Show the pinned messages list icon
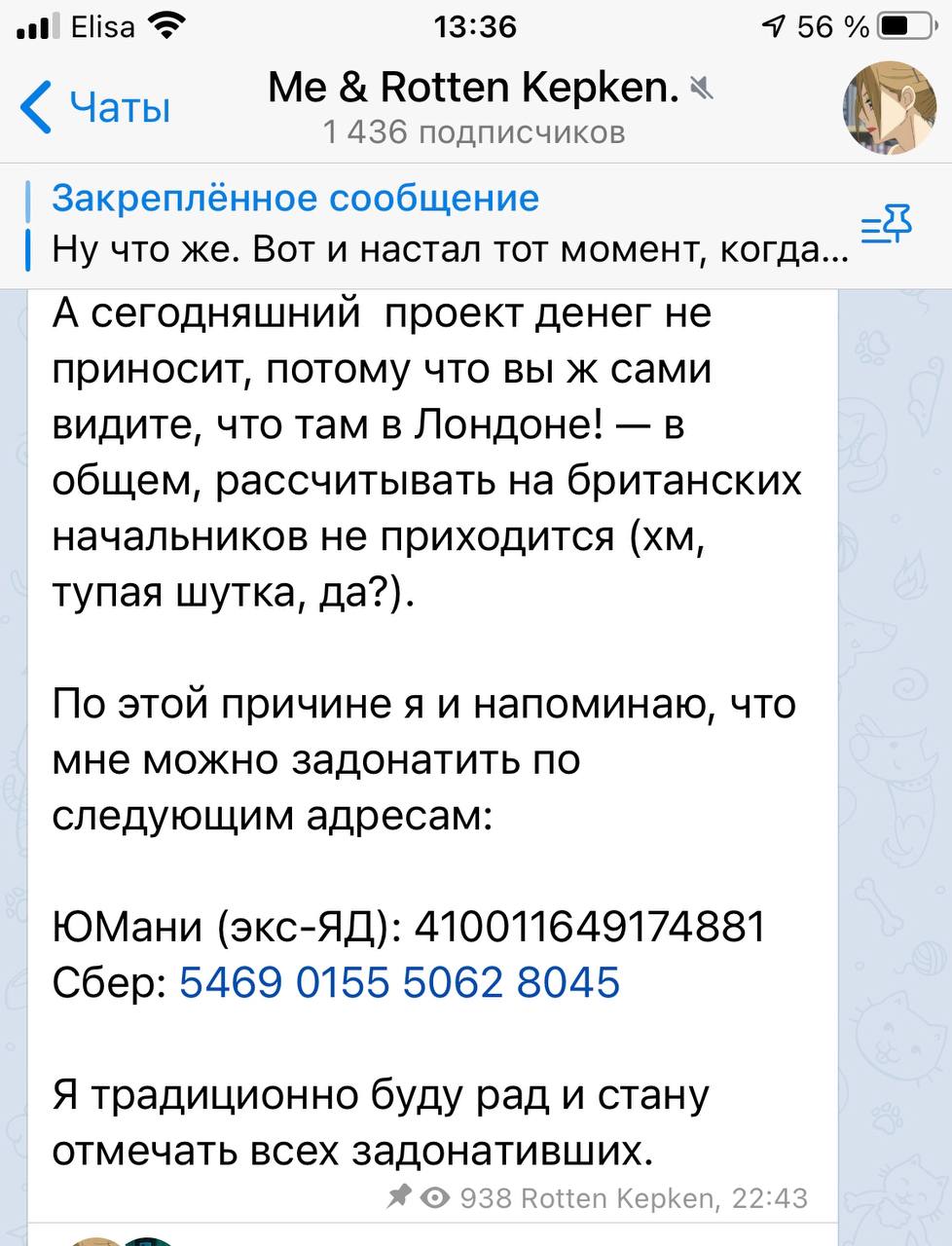The height and width of the screenshot is (1246, 952). pyautogui.click(x=887, y=226)
